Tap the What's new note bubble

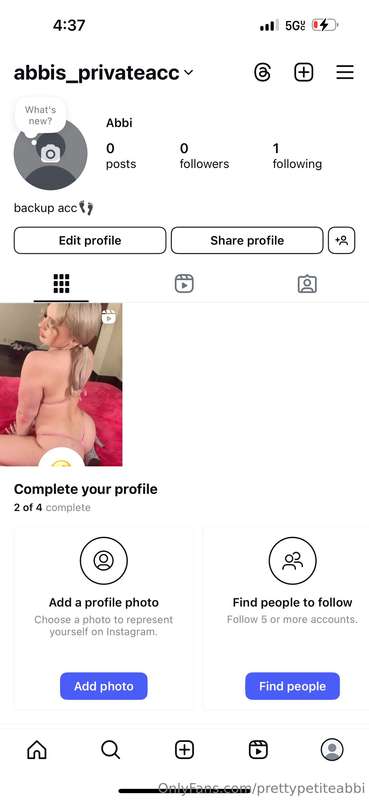40,116
